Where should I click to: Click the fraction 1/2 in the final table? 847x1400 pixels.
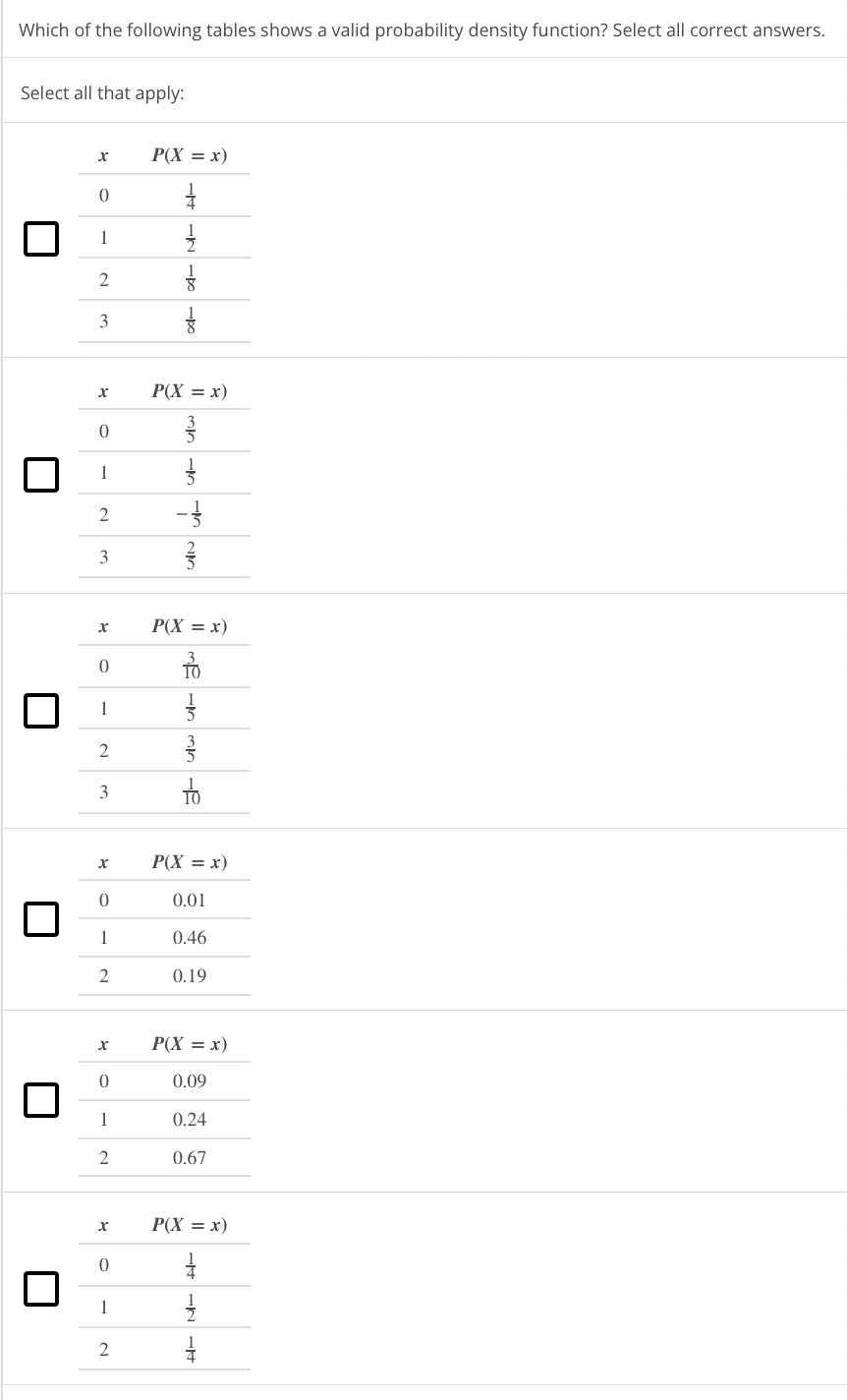click(189, 1306)
